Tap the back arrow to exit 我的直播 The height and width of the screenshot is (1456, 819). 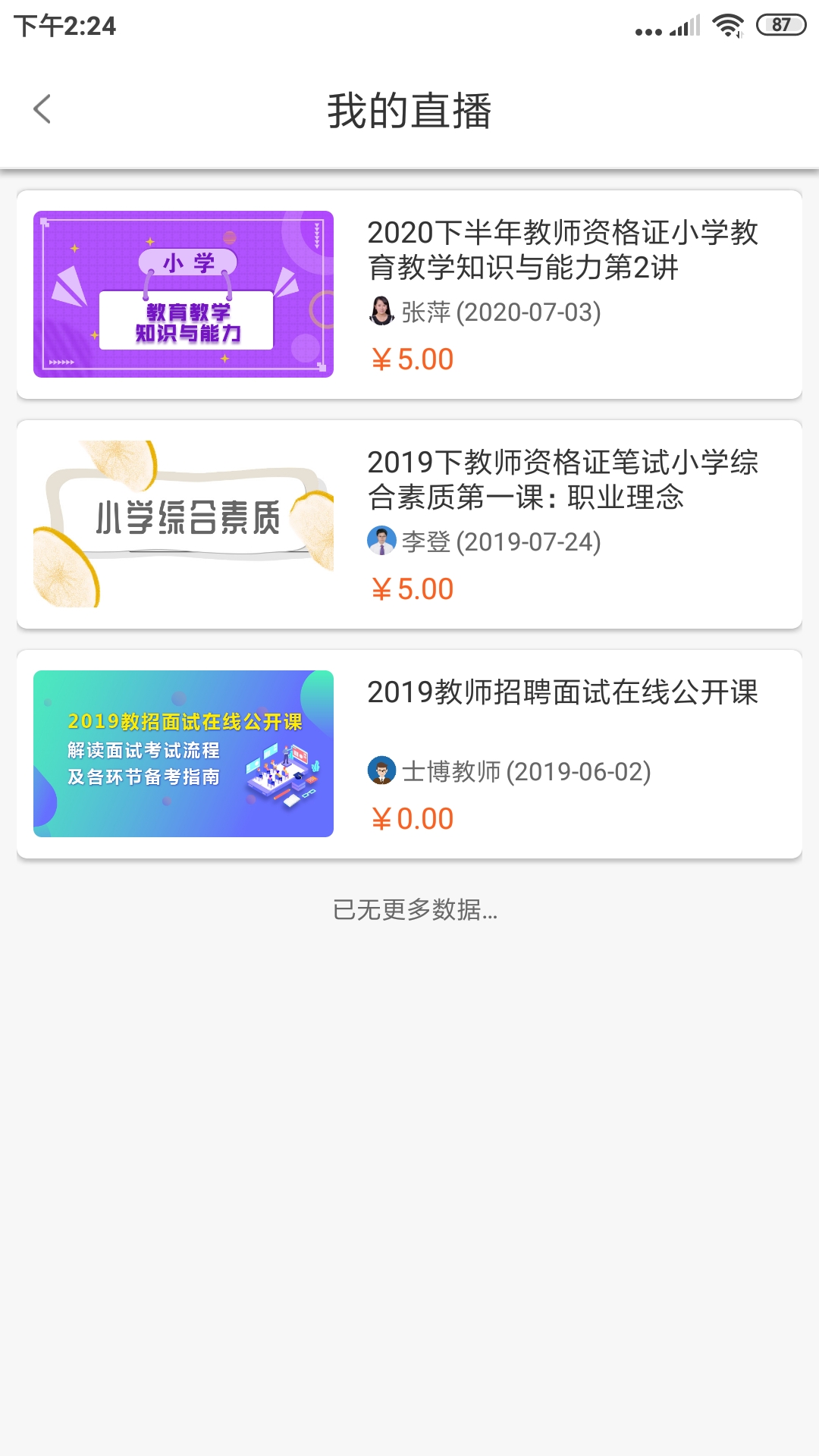43,110
